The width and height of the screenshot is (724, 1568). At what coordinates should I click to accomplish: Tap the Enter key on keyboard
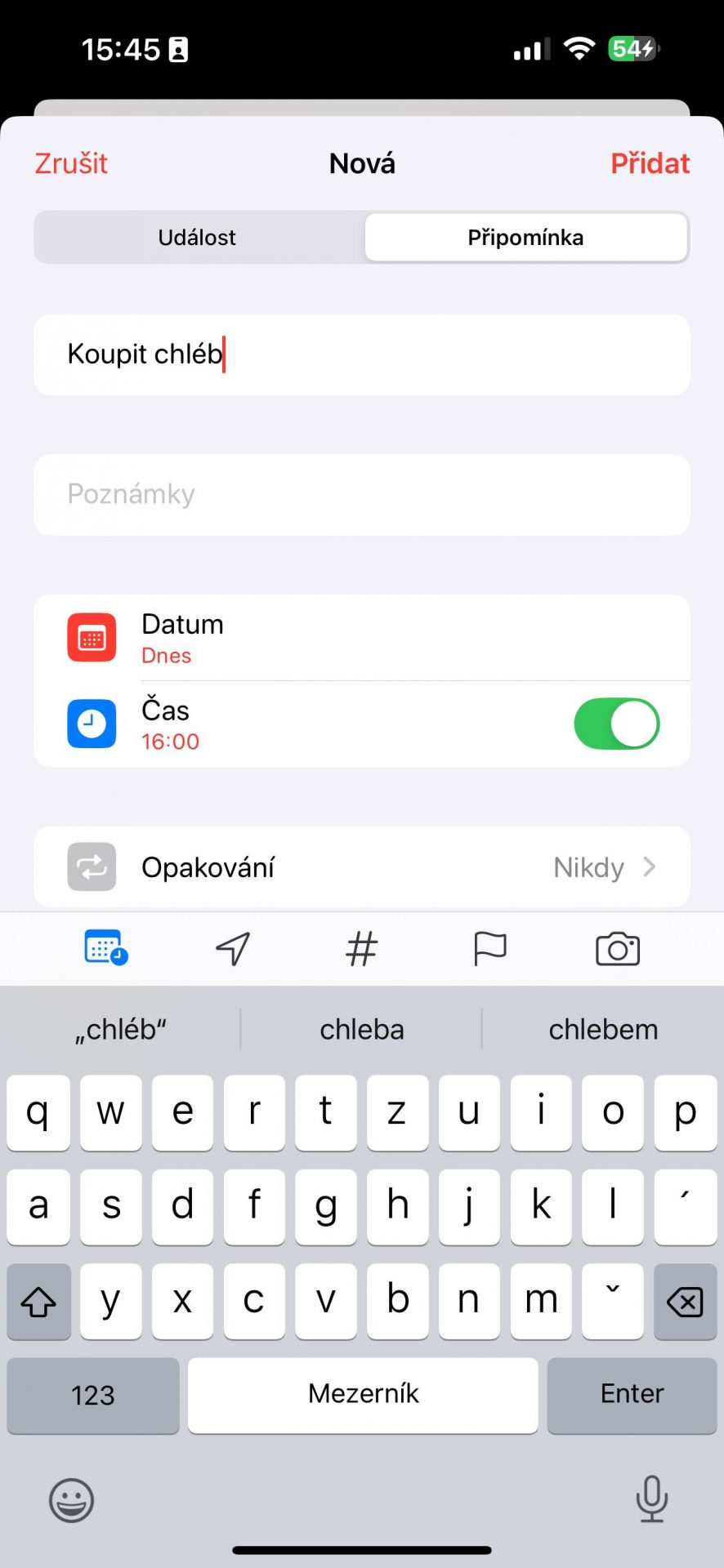(x=632, y=1394)
